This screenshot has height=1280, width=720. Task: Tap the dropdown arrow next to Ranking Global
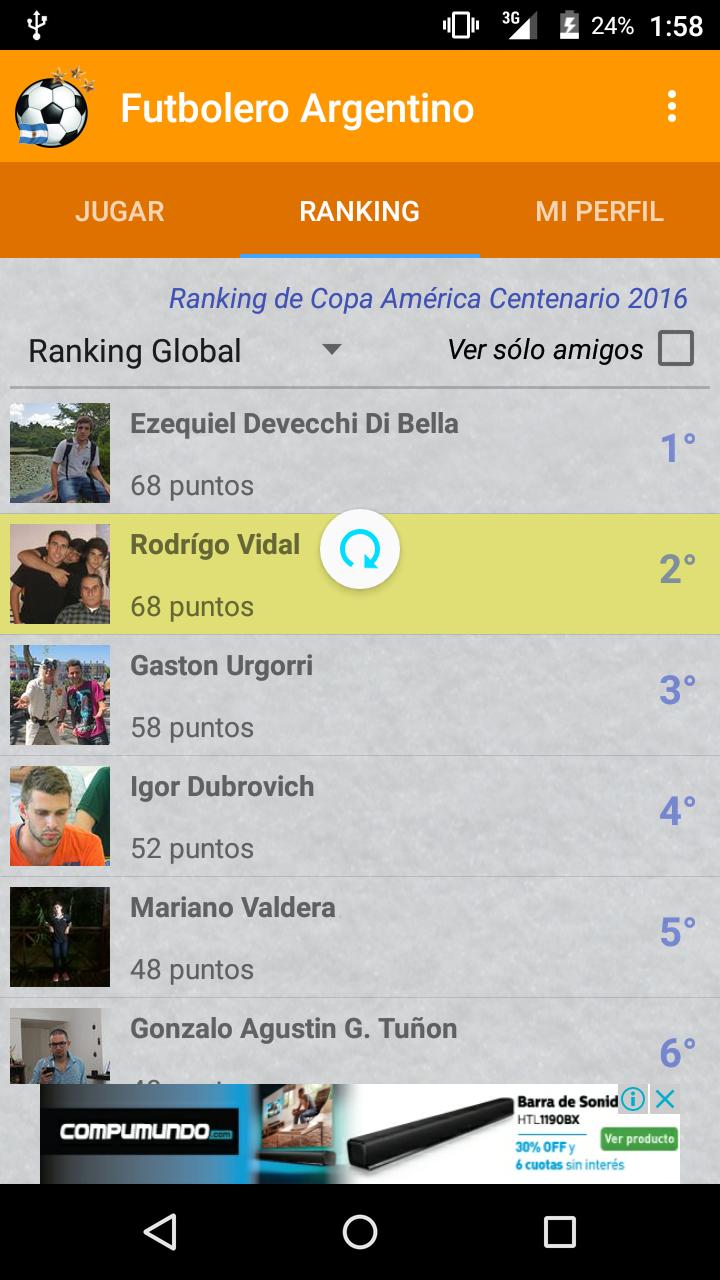tap(330, 350)
